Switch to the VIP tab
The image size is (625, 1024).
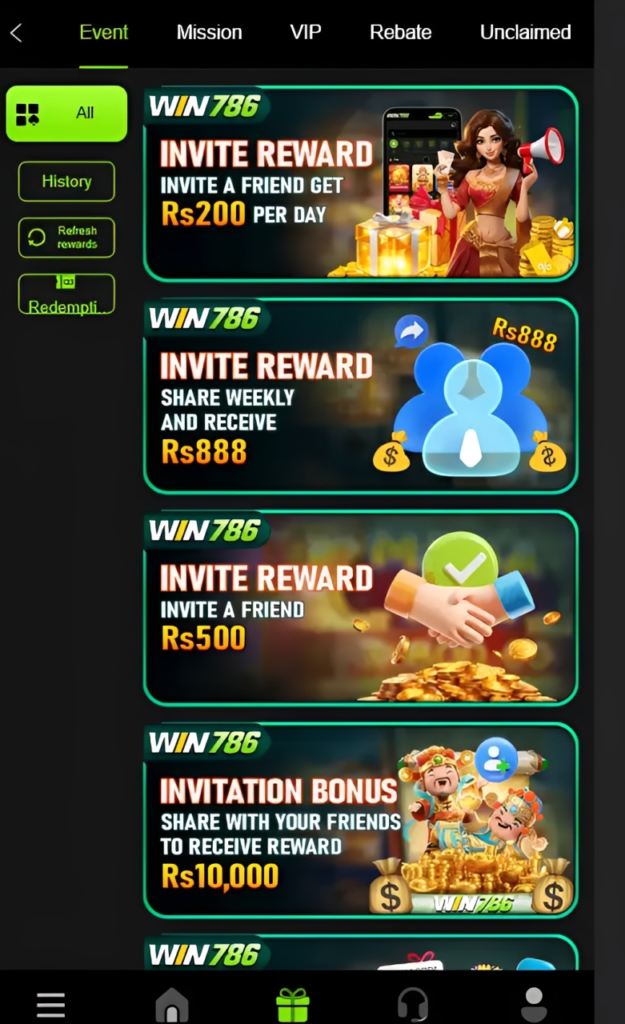[x=305, y=32]
